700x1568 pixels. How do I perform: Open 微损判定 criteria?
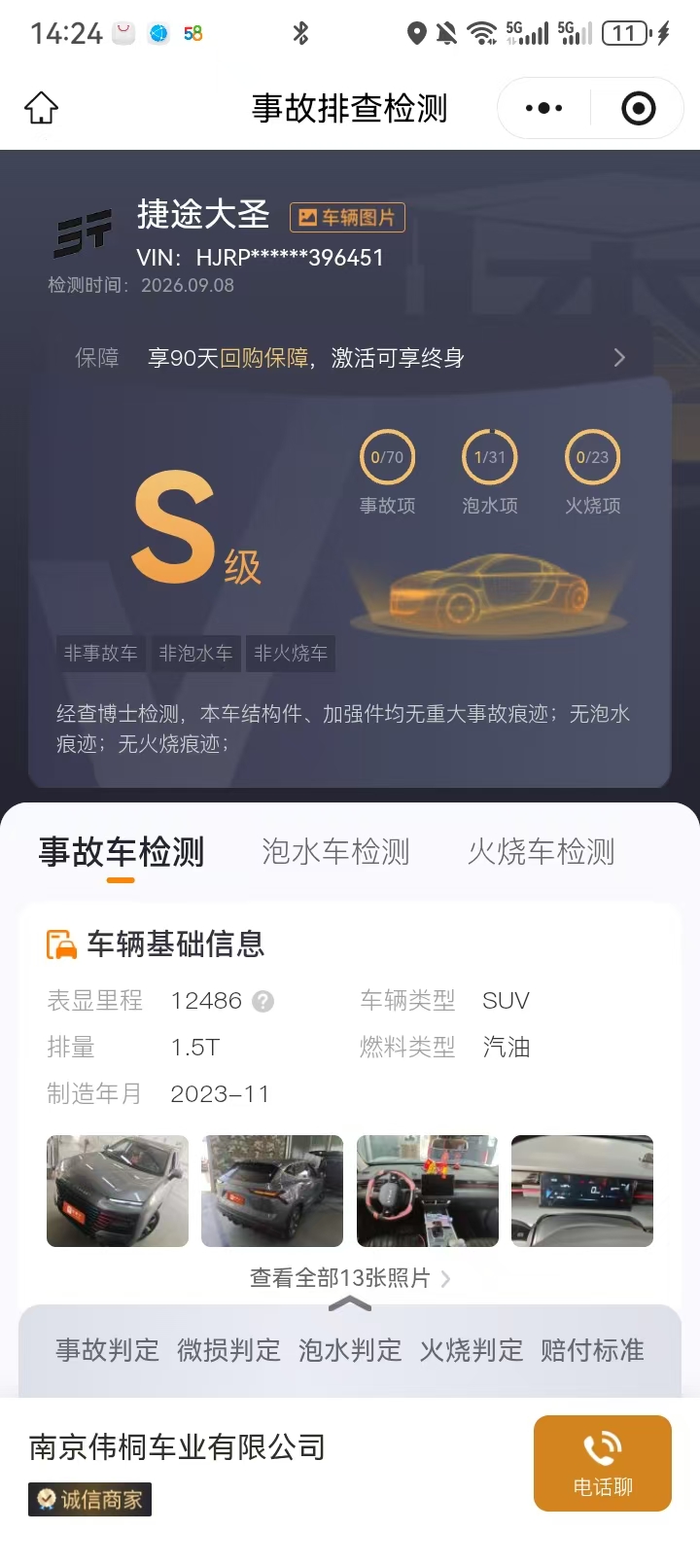click(228, 1350)
